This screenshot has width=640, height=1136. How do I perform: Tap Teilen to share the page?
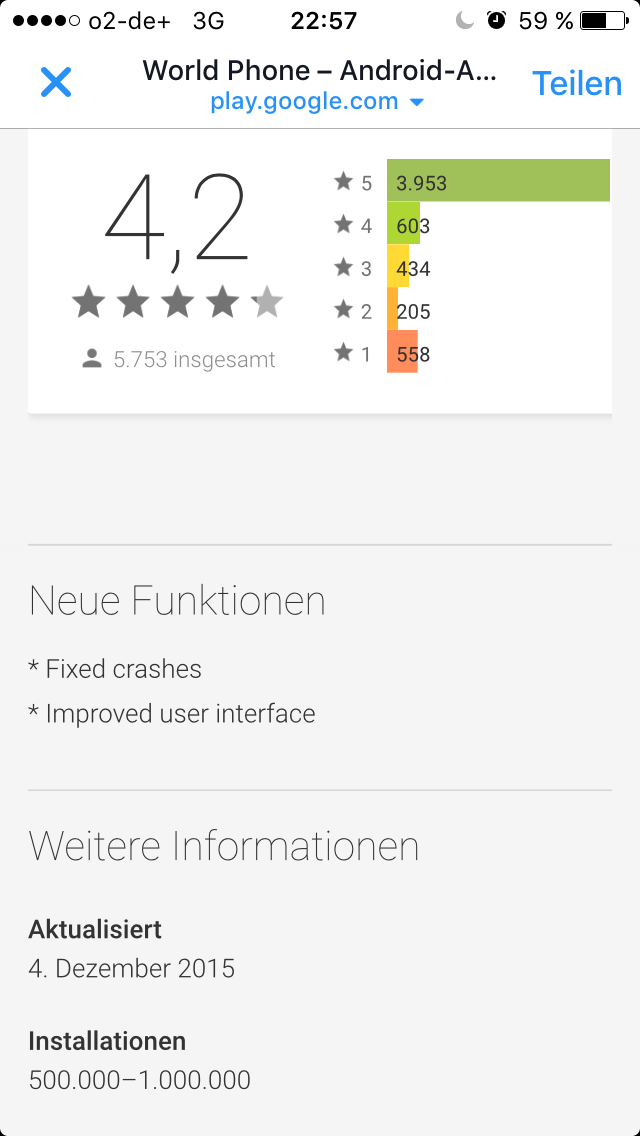coord(577,84)
